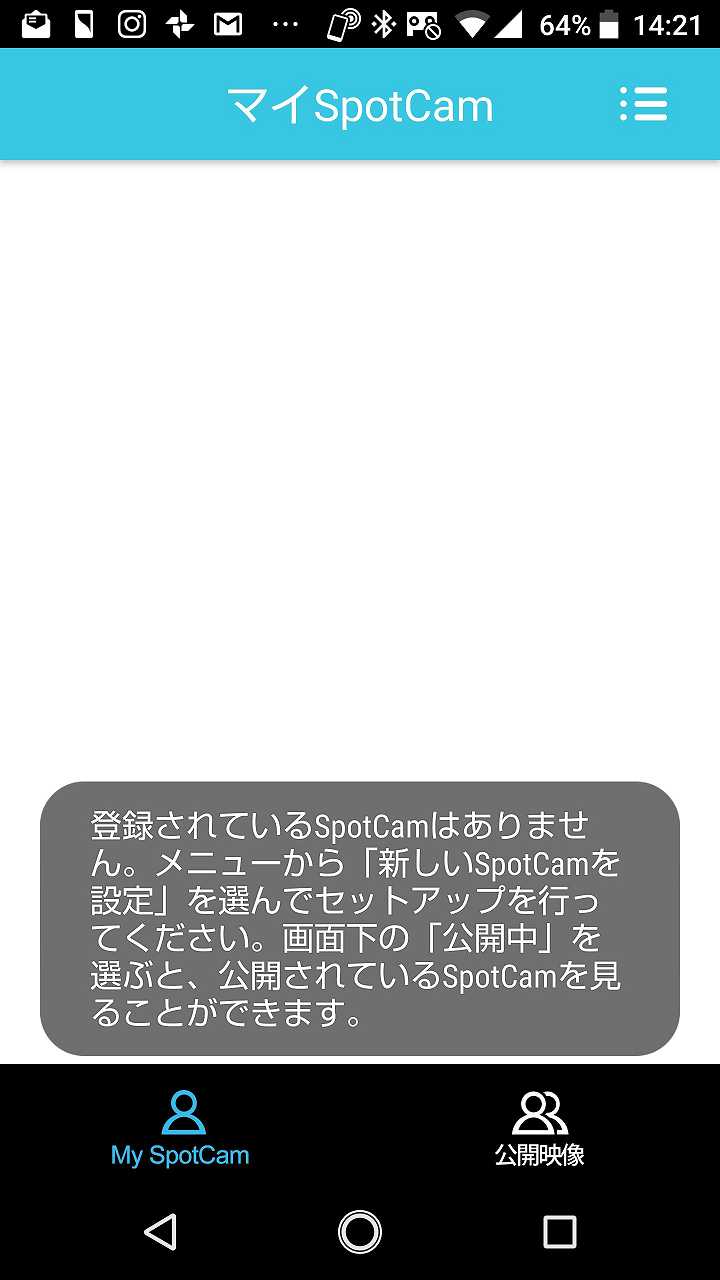Switch to the My SpotCam tab
The height and width of the screenshot is (1280, 720).
180,1130
